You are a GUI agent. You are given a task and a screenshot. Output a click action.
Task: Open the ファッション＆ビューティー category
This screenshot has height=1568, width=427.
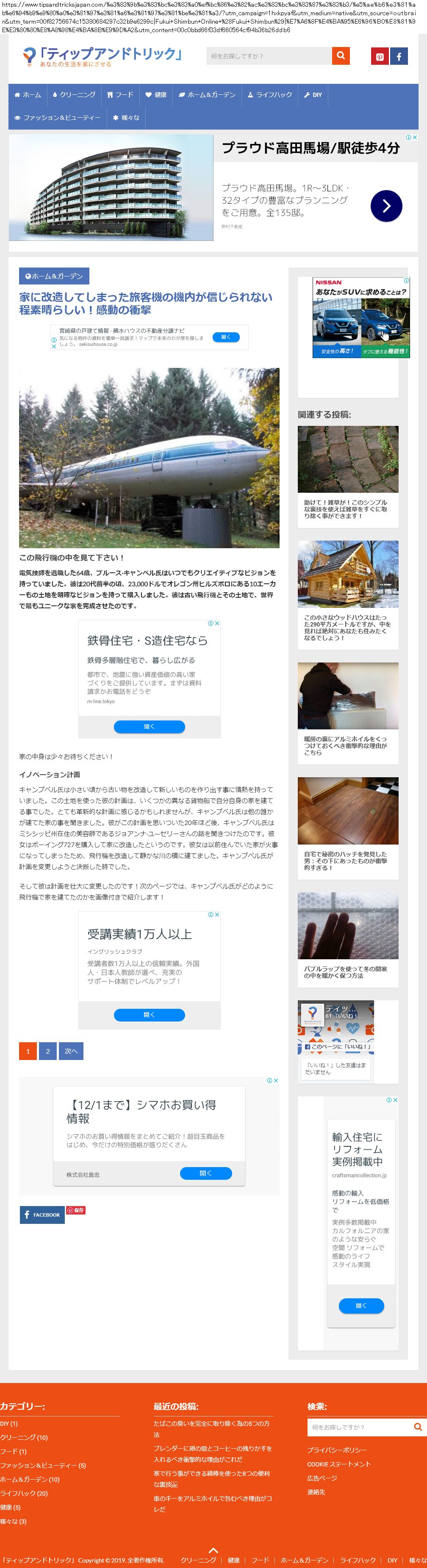pos(58,118)
